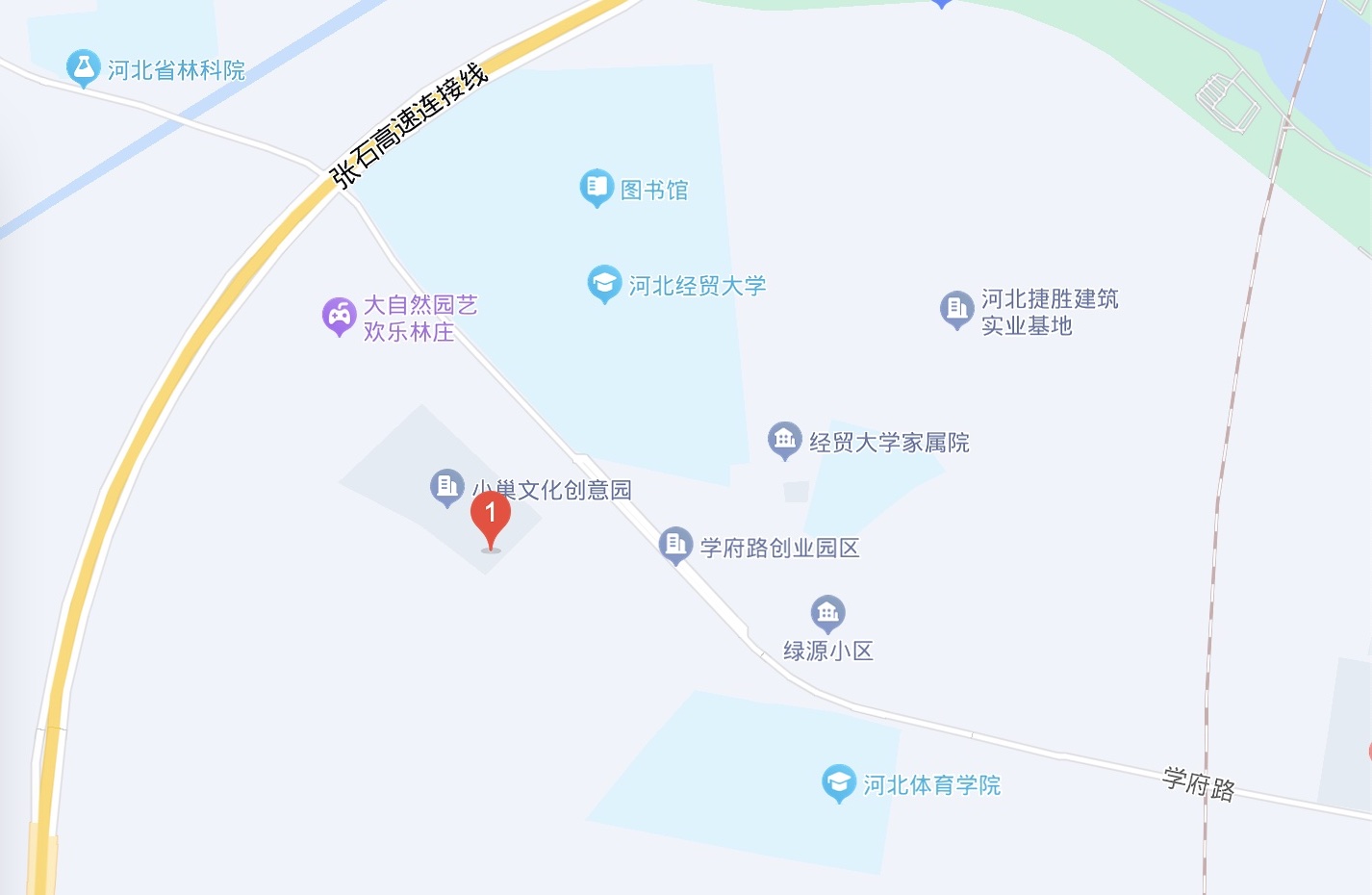Open the 图书馆 point of interest
This screenshot has height=895, width=1372.
pos(597,187)
